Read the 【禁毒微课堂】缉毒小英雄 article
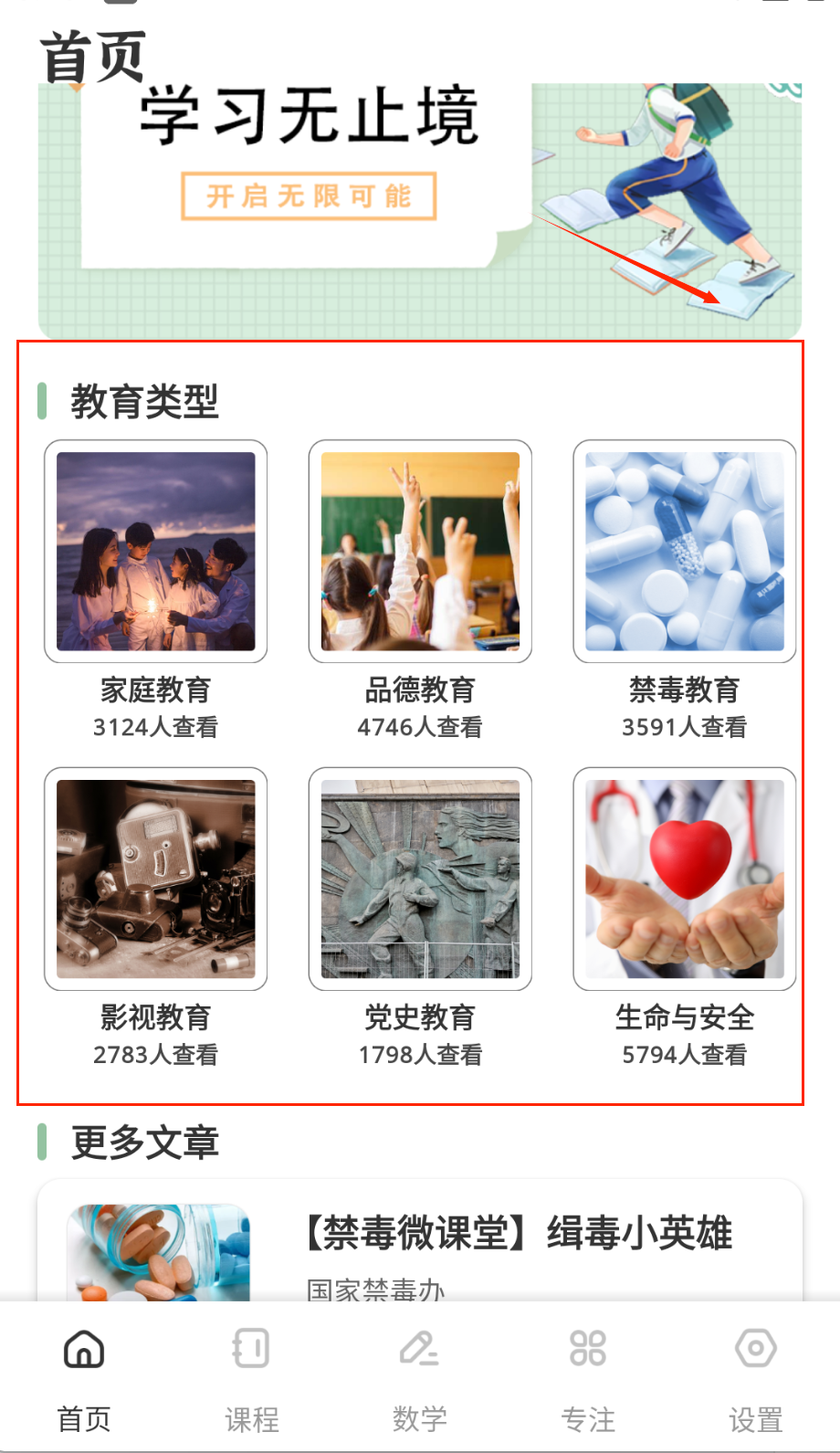840x1453 pixels. coord(518,1234)
